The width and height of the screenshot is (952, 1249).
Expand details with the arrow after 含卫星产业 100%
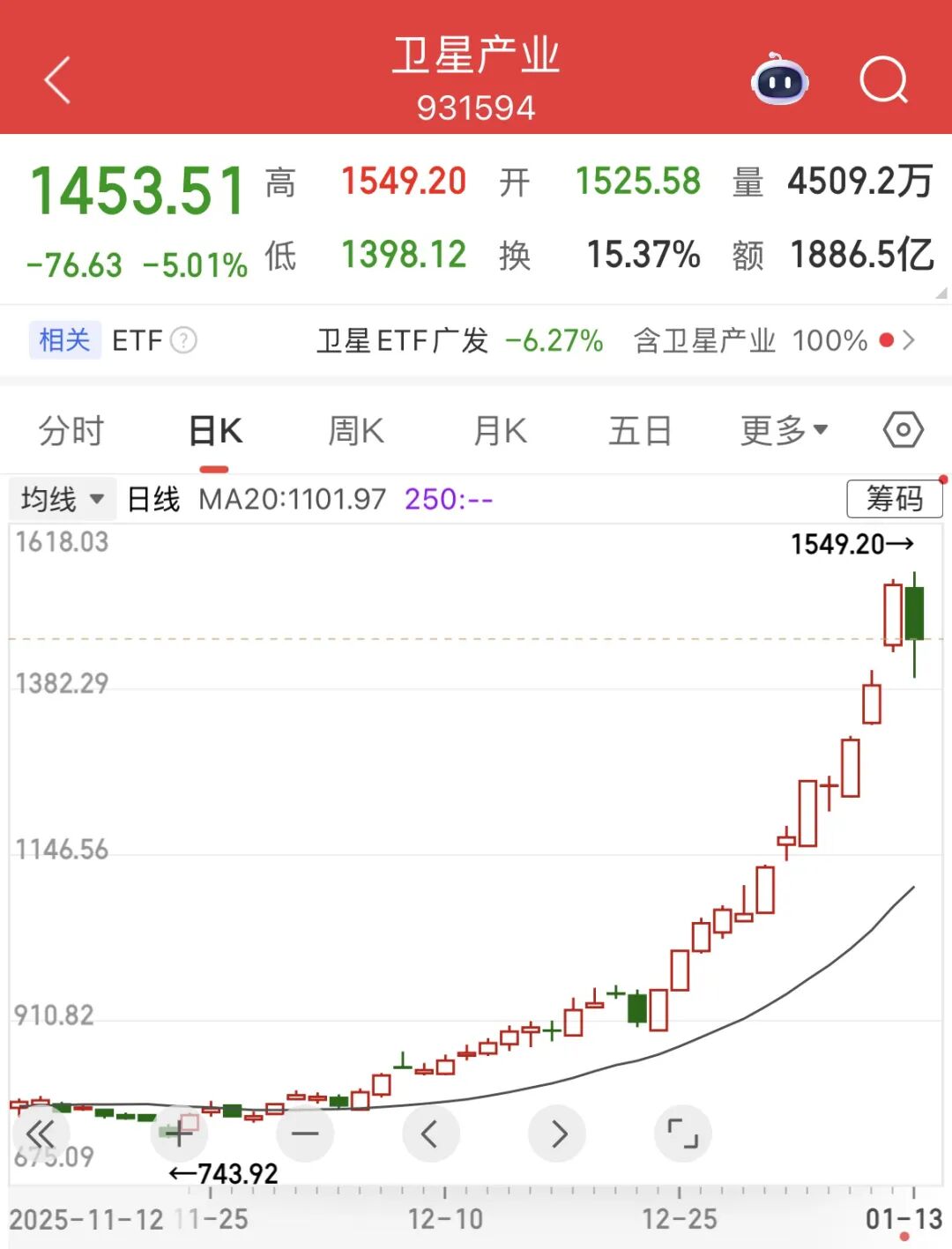tap(910, 341)
